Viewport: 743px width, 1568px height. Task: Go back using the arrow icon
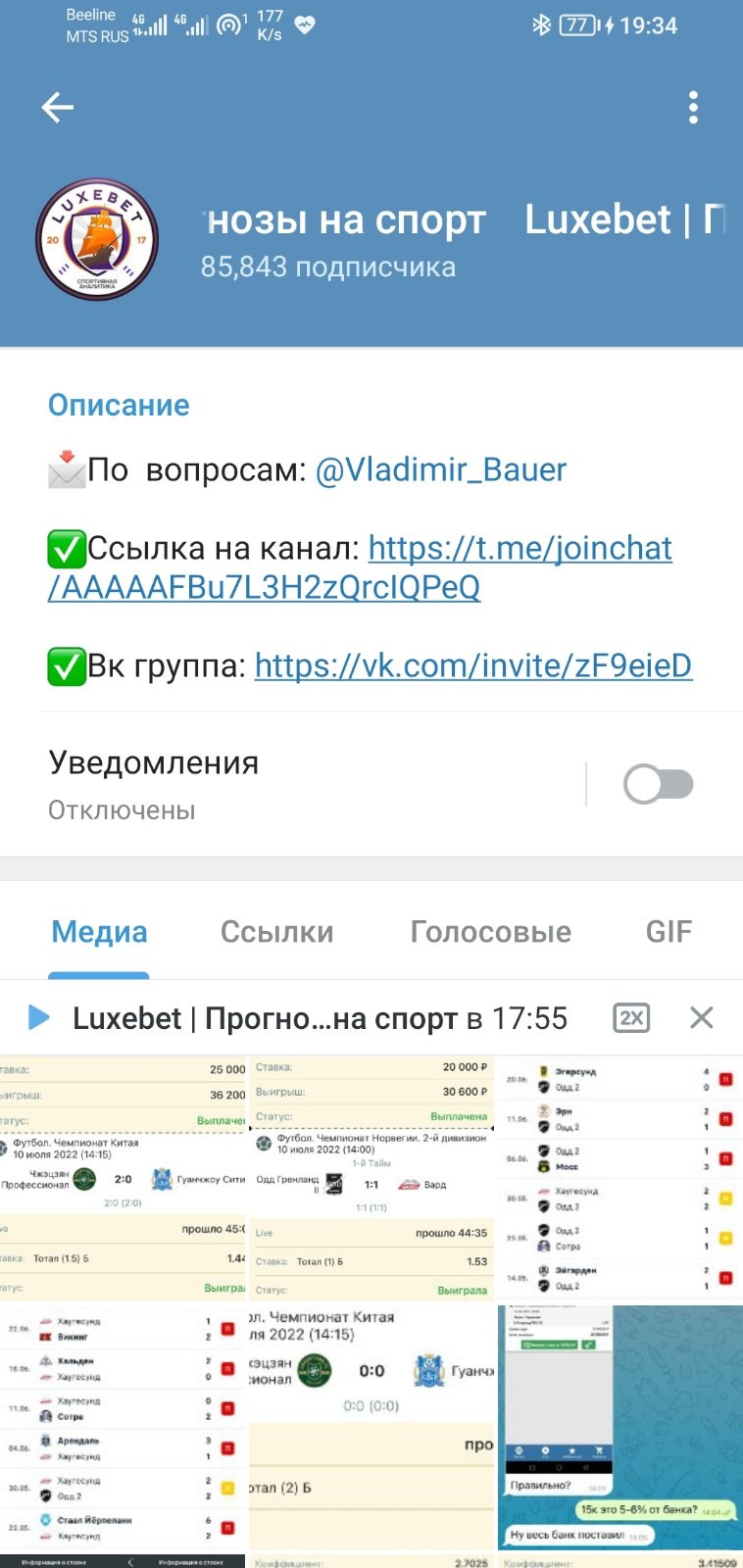pyautogui.click(x=58, y=107)
